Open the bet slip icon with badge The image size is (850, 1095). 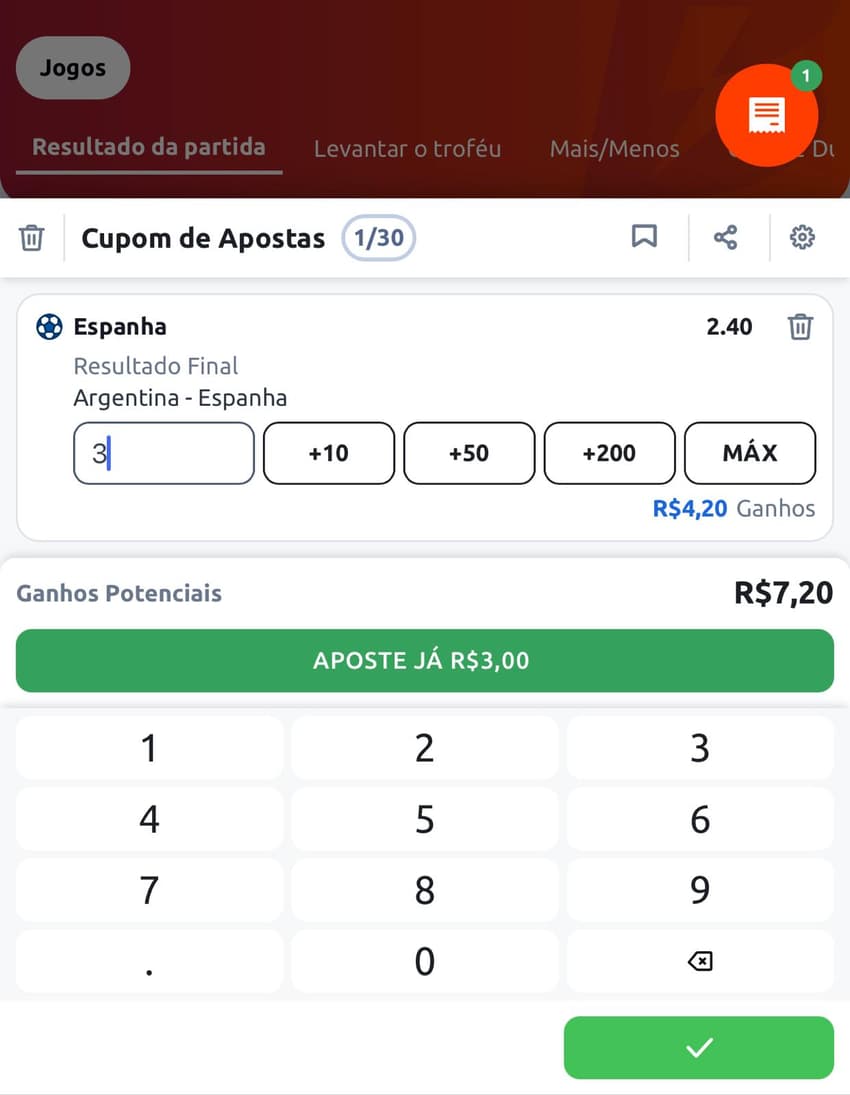[767, 115]
